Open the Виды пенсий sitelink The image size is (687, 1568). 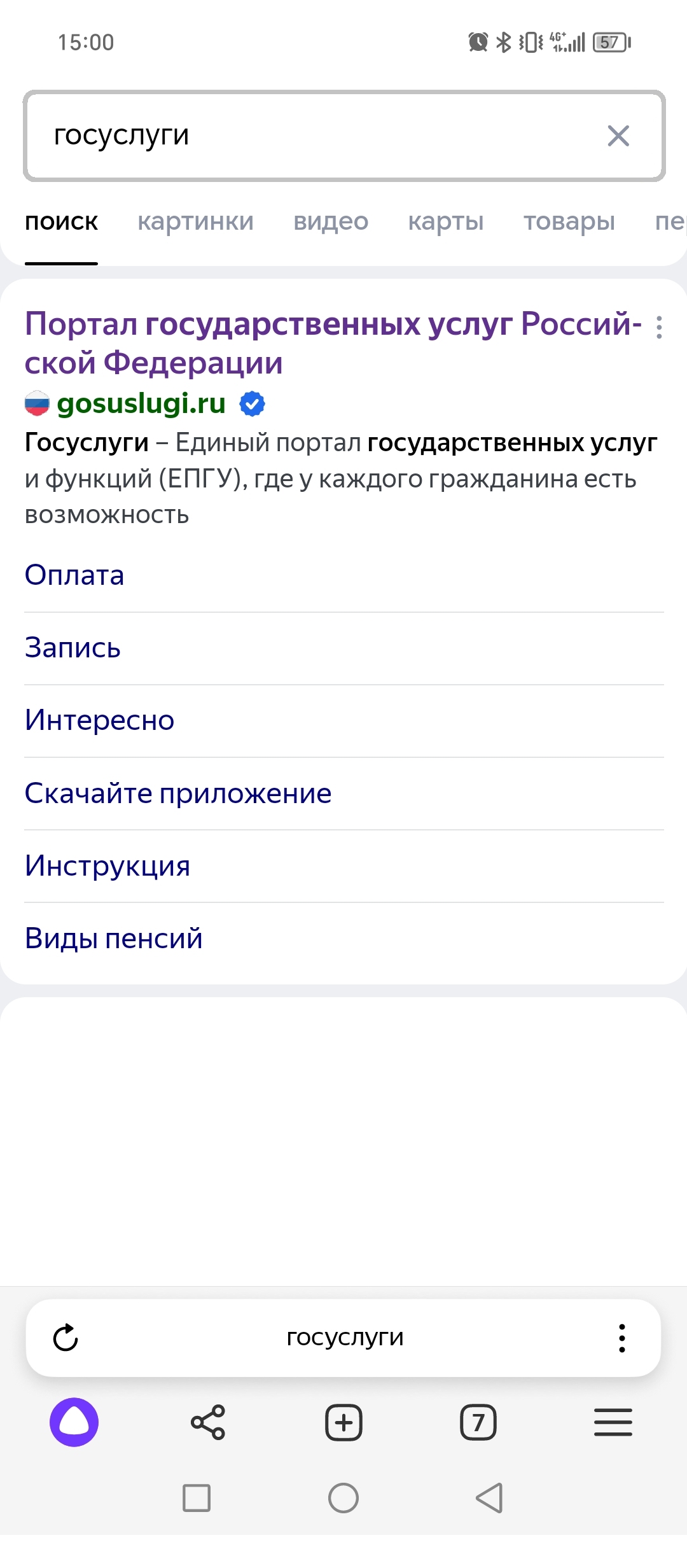[114, 939]
